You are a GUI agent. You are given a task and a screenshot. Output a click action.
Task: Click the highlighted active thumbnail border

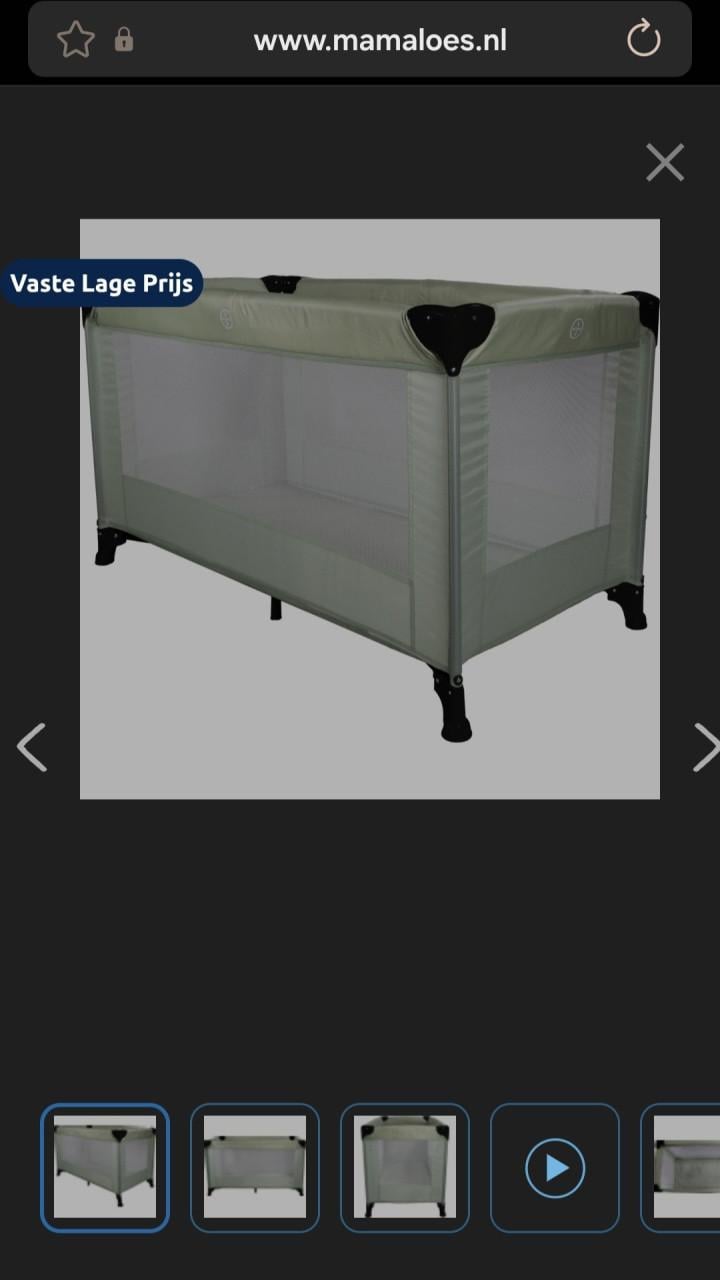[x=105, y=1167]
